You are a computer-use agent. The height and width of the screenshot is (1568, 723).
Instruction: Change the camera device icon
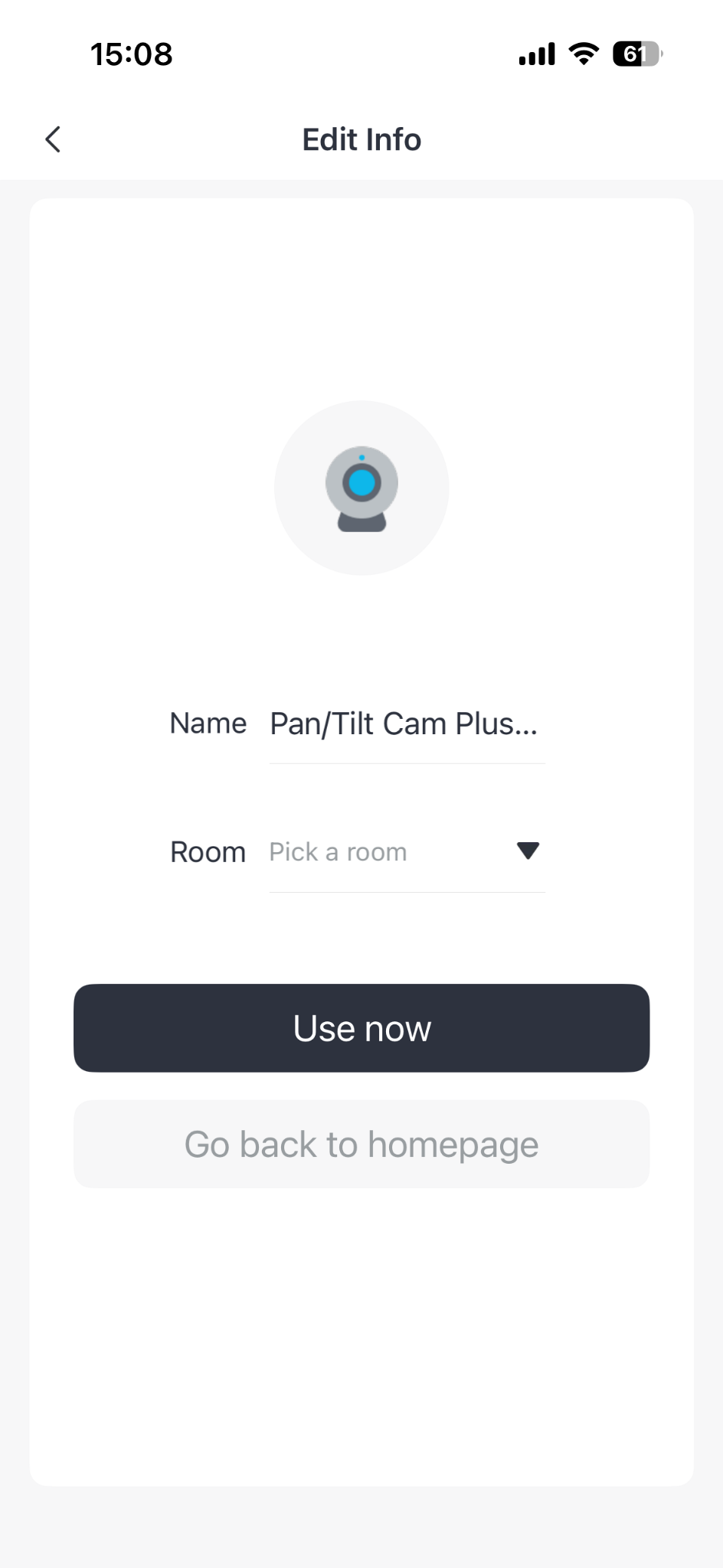(x=361, y=488)
